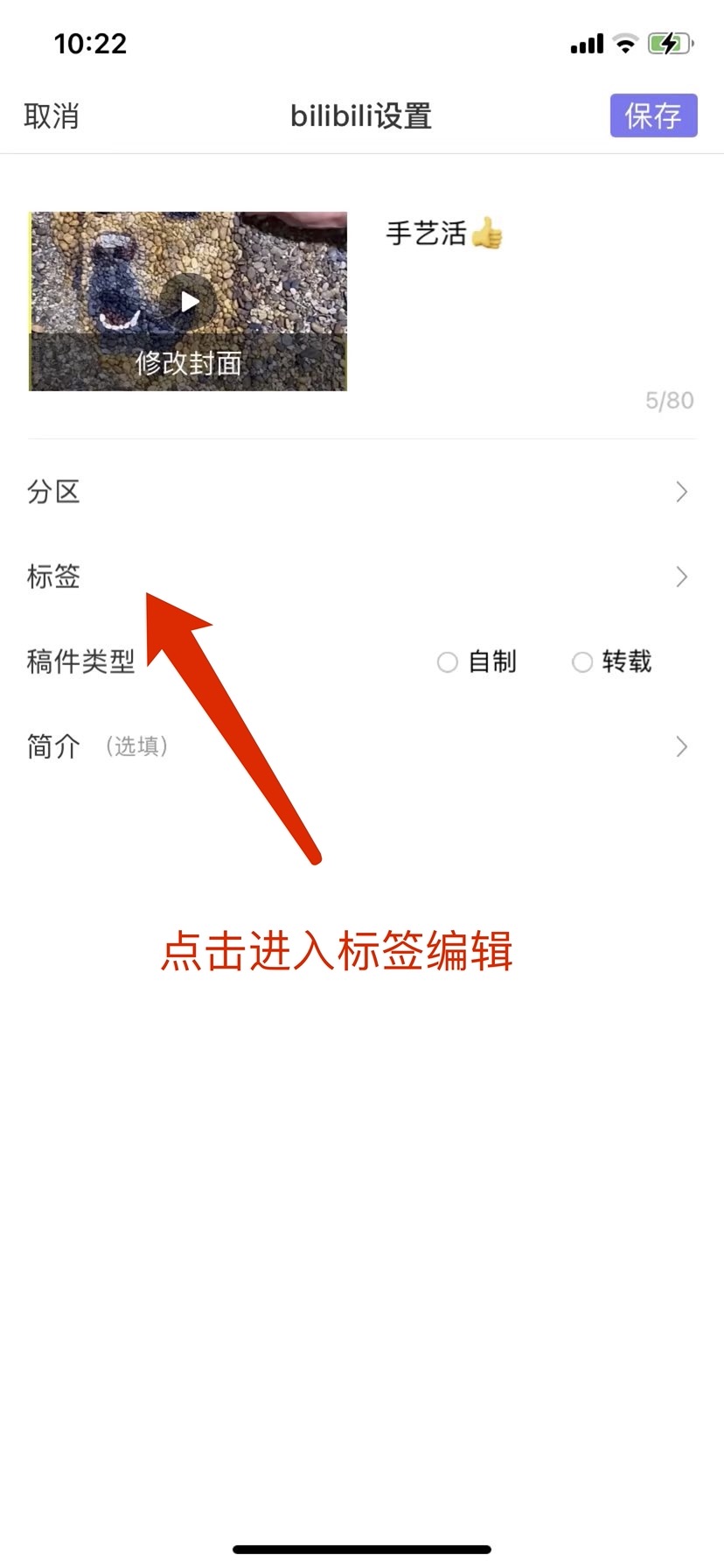Screen dimensions: 724x1568
Task: Tap 取消 to cancel settings
Action: point(52,115)
